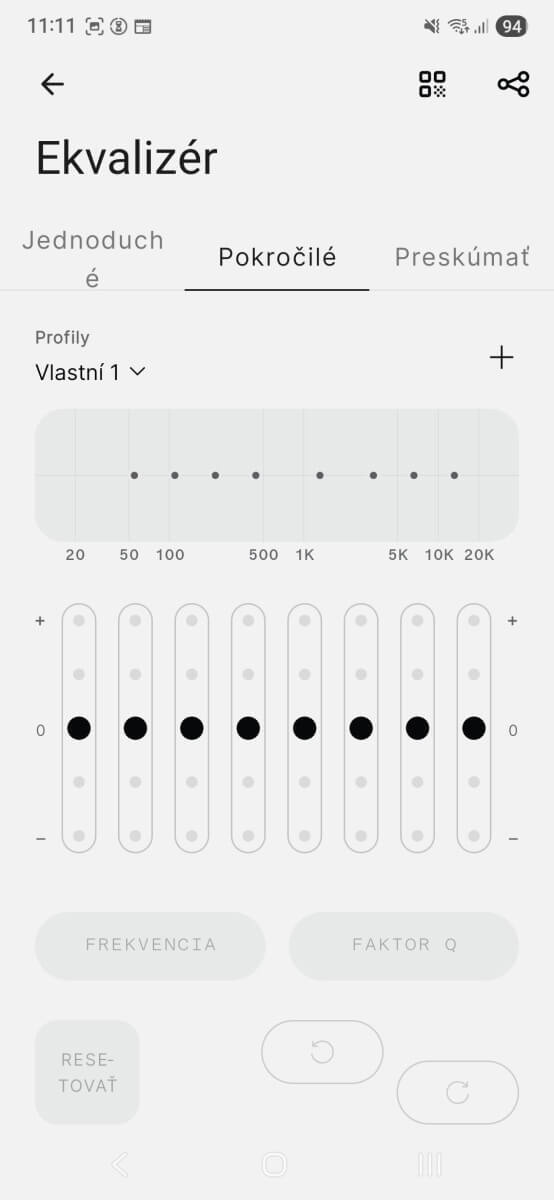Share the equalizer profile
The width and height of the screenshot is (554, 1200).
[513, 85]
